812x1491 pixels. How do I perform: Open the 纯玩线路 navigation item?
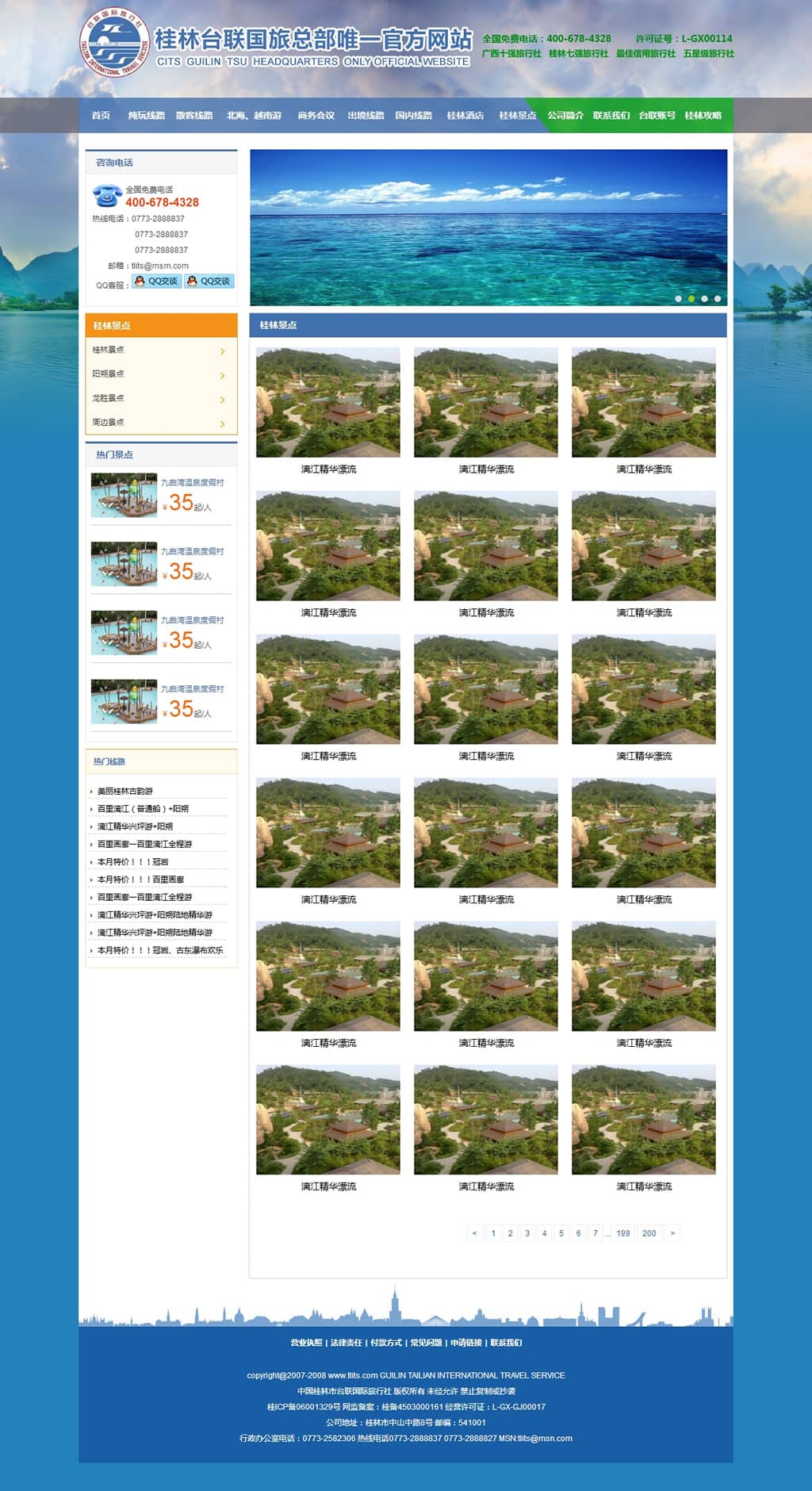point(146,116)
